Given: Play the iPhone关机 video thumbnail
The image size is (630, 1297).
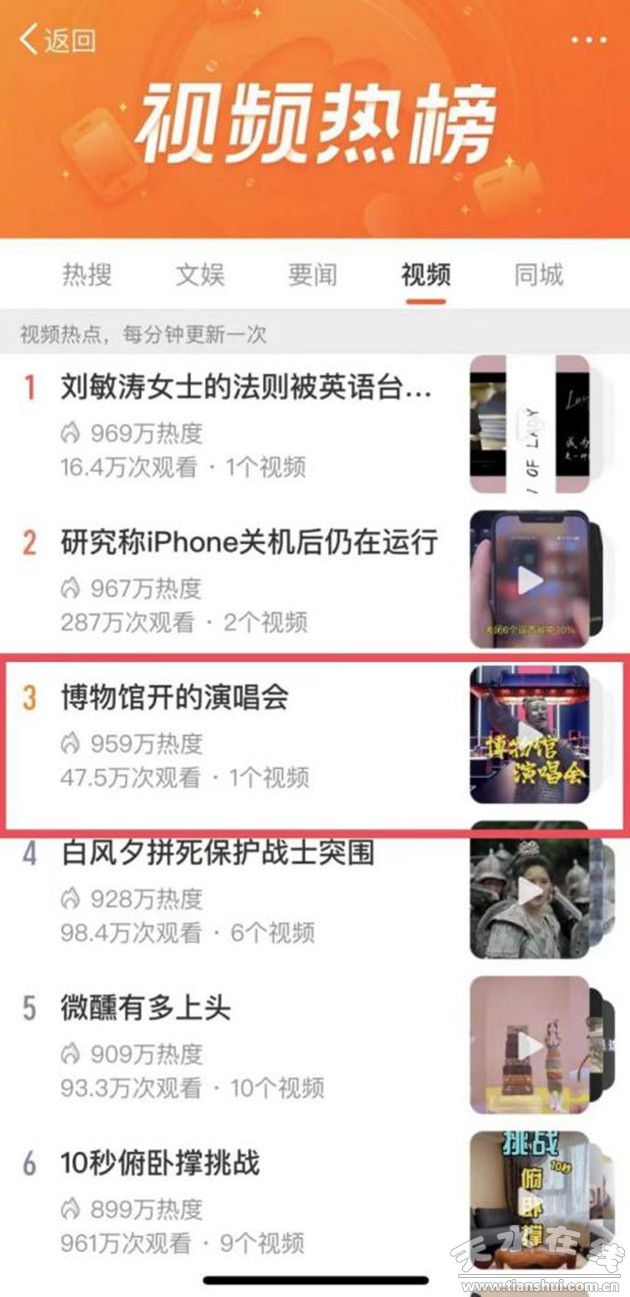Looking at the screenshot, I should pos(529,580).
